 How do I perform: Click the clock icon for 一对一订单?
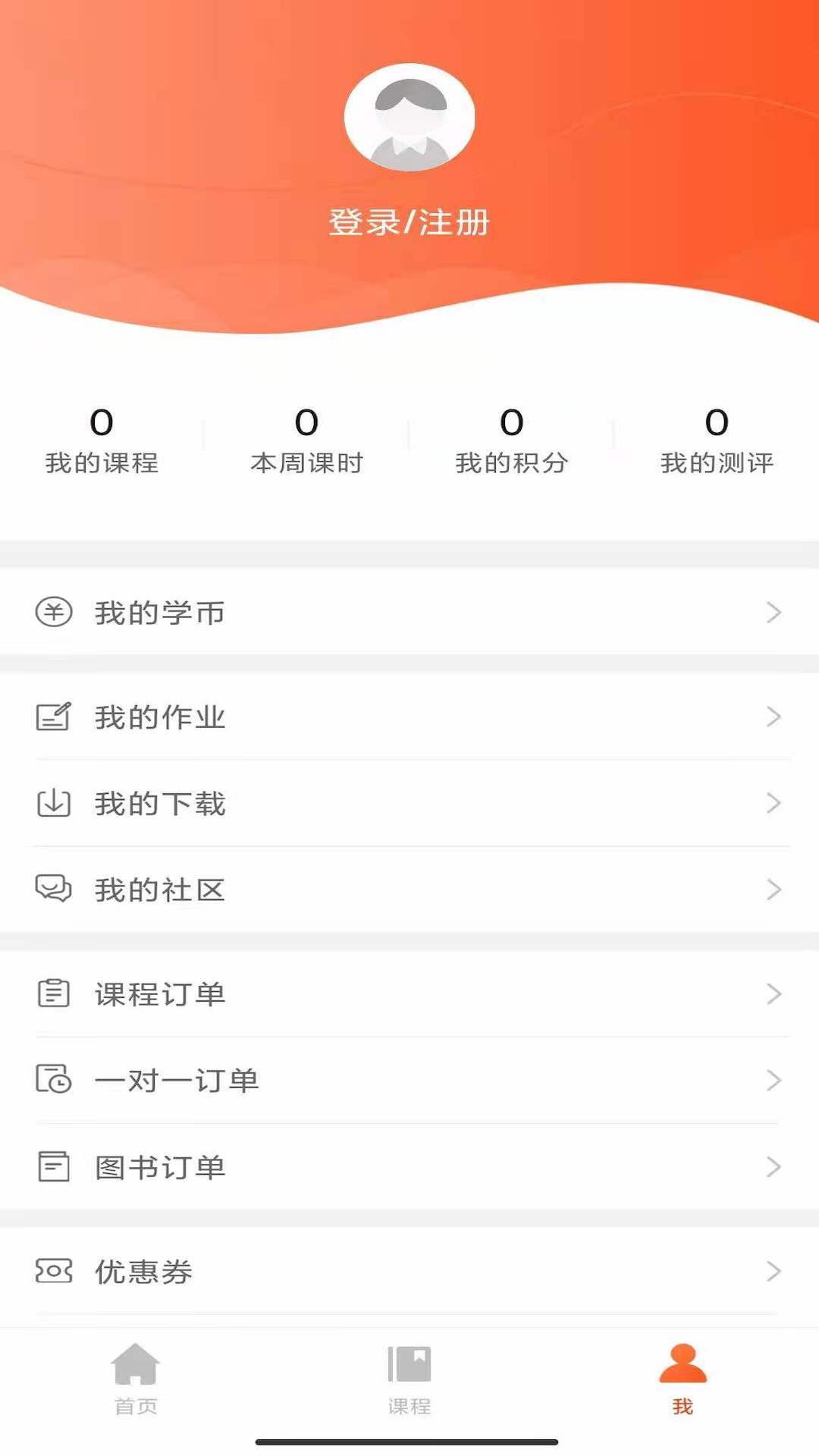(53, 1081)
